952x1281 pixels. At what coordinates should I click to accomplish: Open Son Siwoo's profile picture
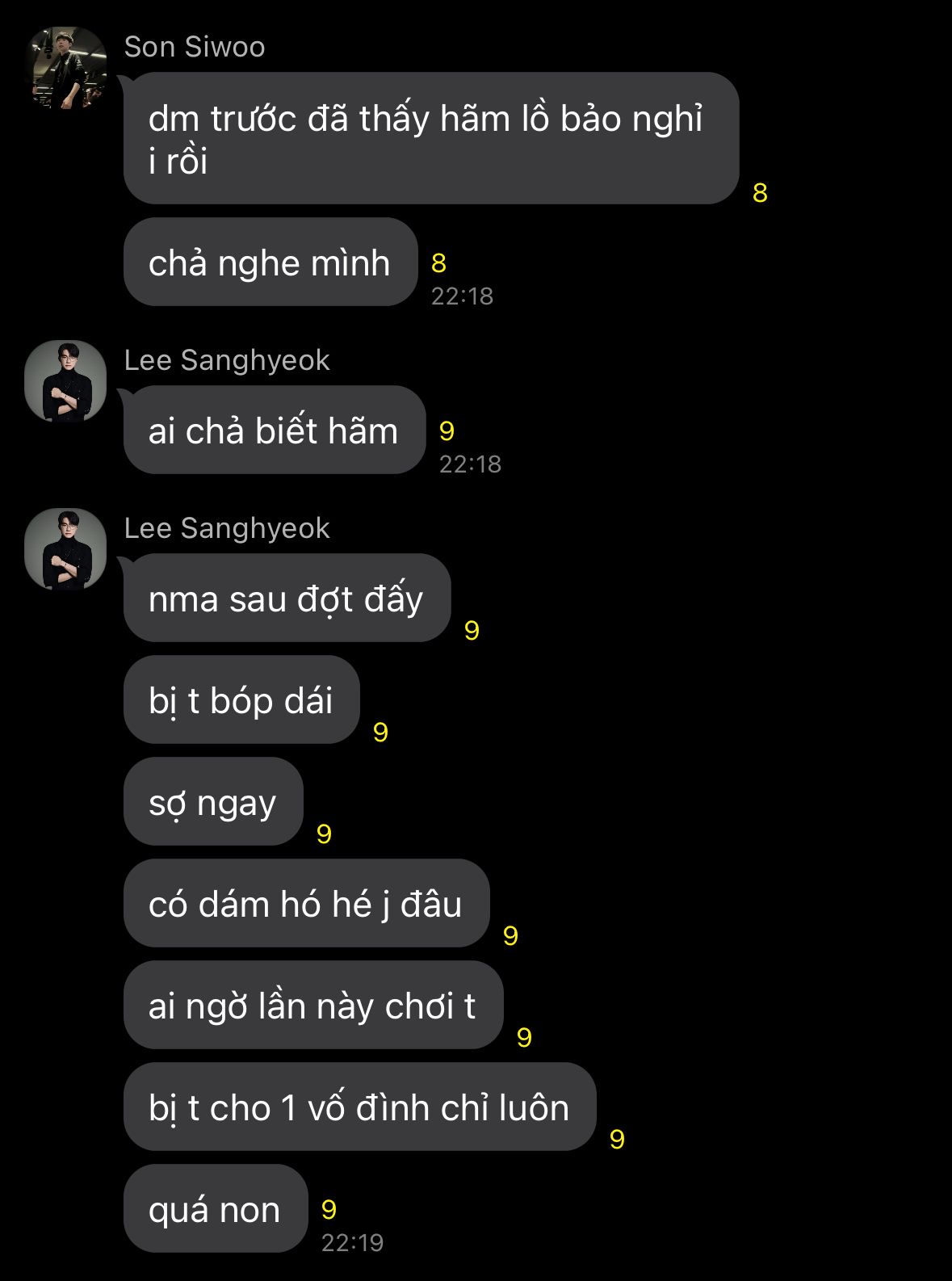[65, 68]
